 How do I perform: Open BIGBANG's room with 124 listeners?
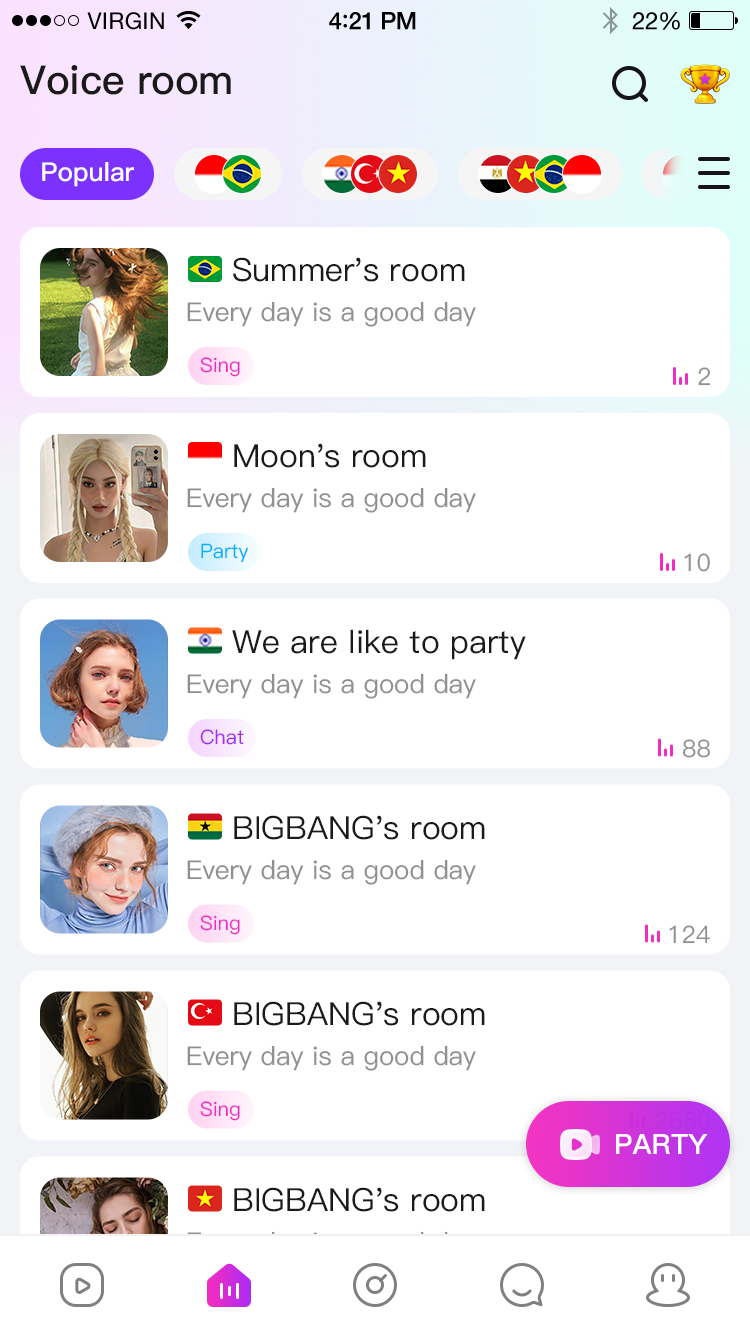pyautogui.click(x=375, y=869)
